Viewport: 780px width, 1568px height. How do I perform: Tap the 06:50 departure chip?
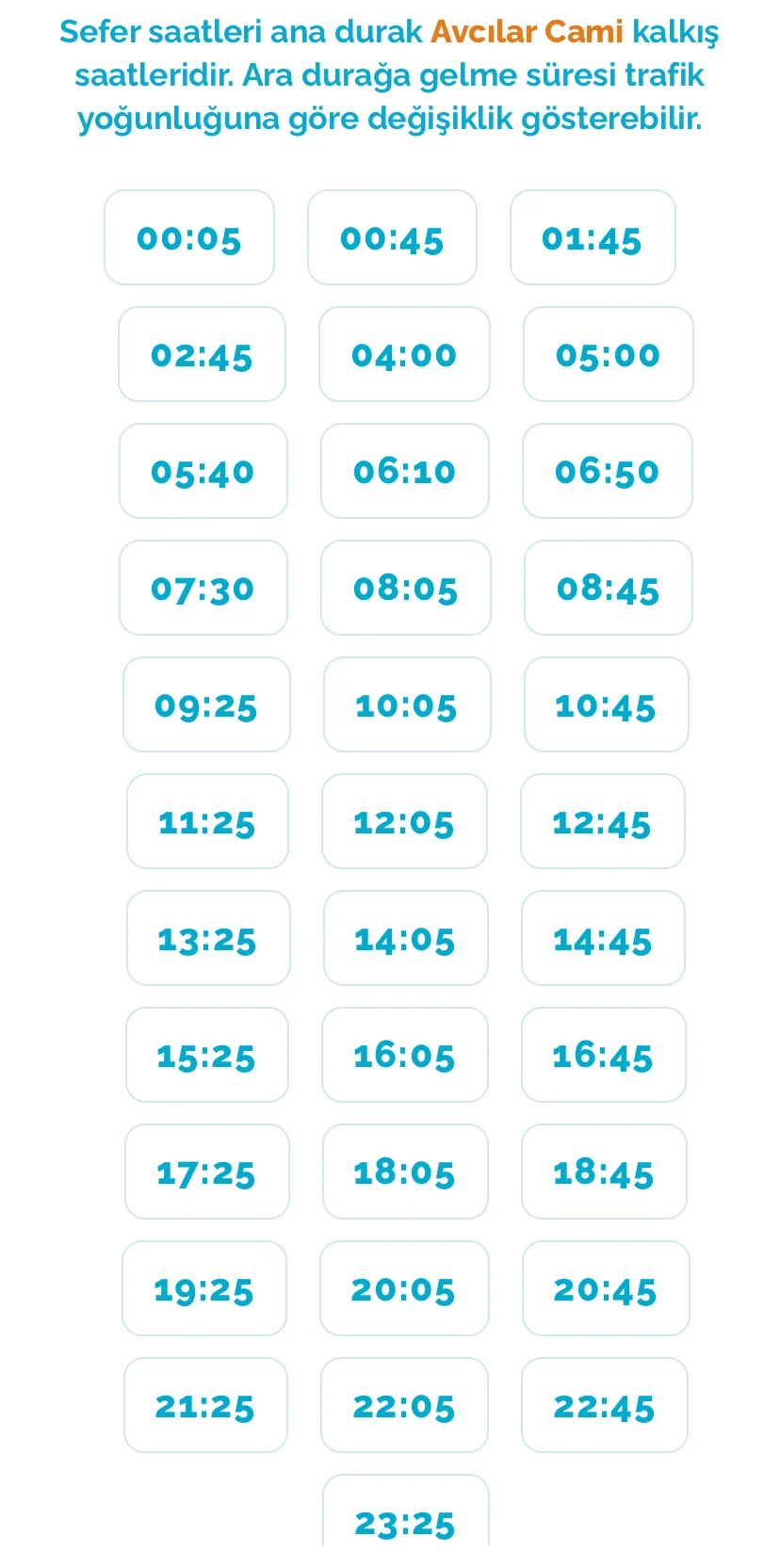(608, 471)
